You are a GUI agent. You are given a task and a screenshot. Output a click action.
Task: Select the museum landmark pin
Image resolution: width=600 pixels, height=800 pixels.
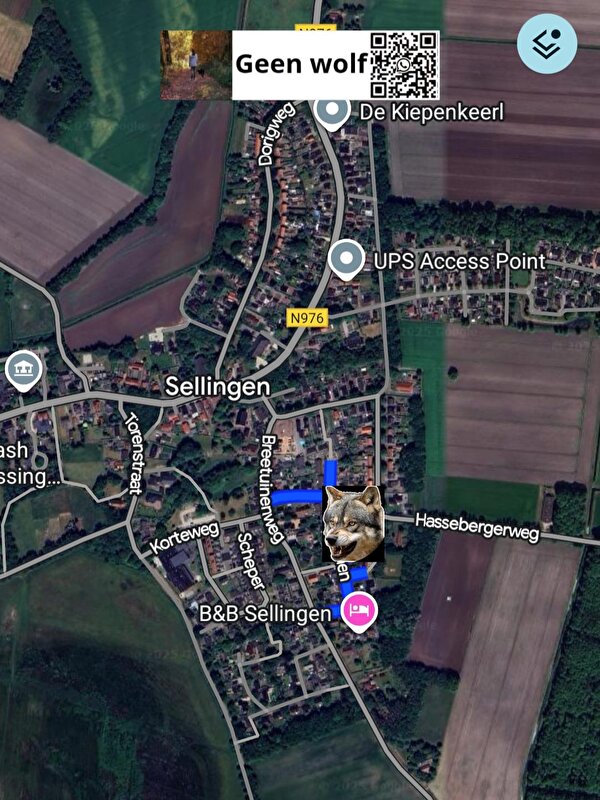click(x=22, y=369)
